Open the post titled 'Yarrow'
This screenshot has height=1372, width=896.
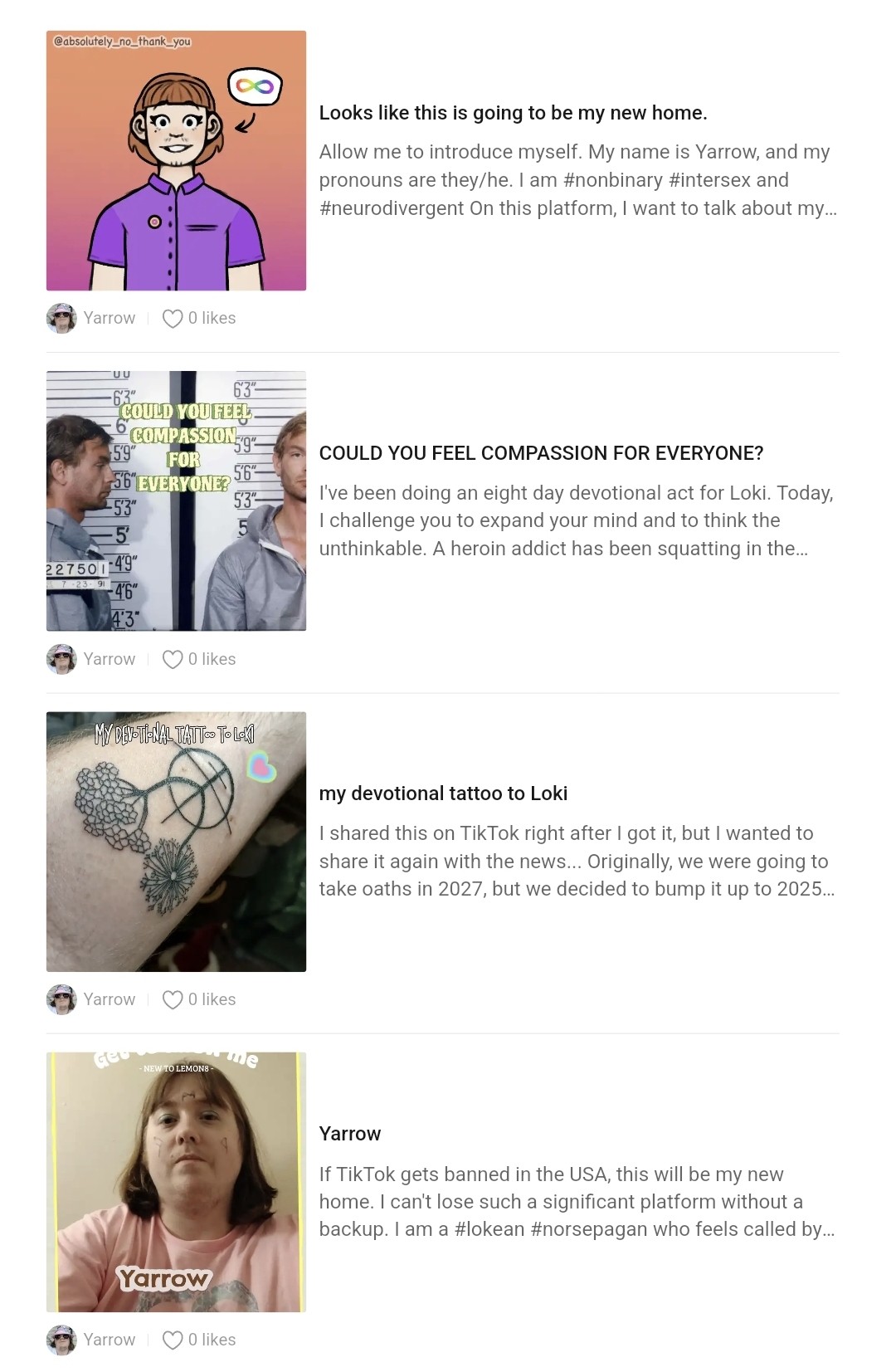[x=350, y=1134]
